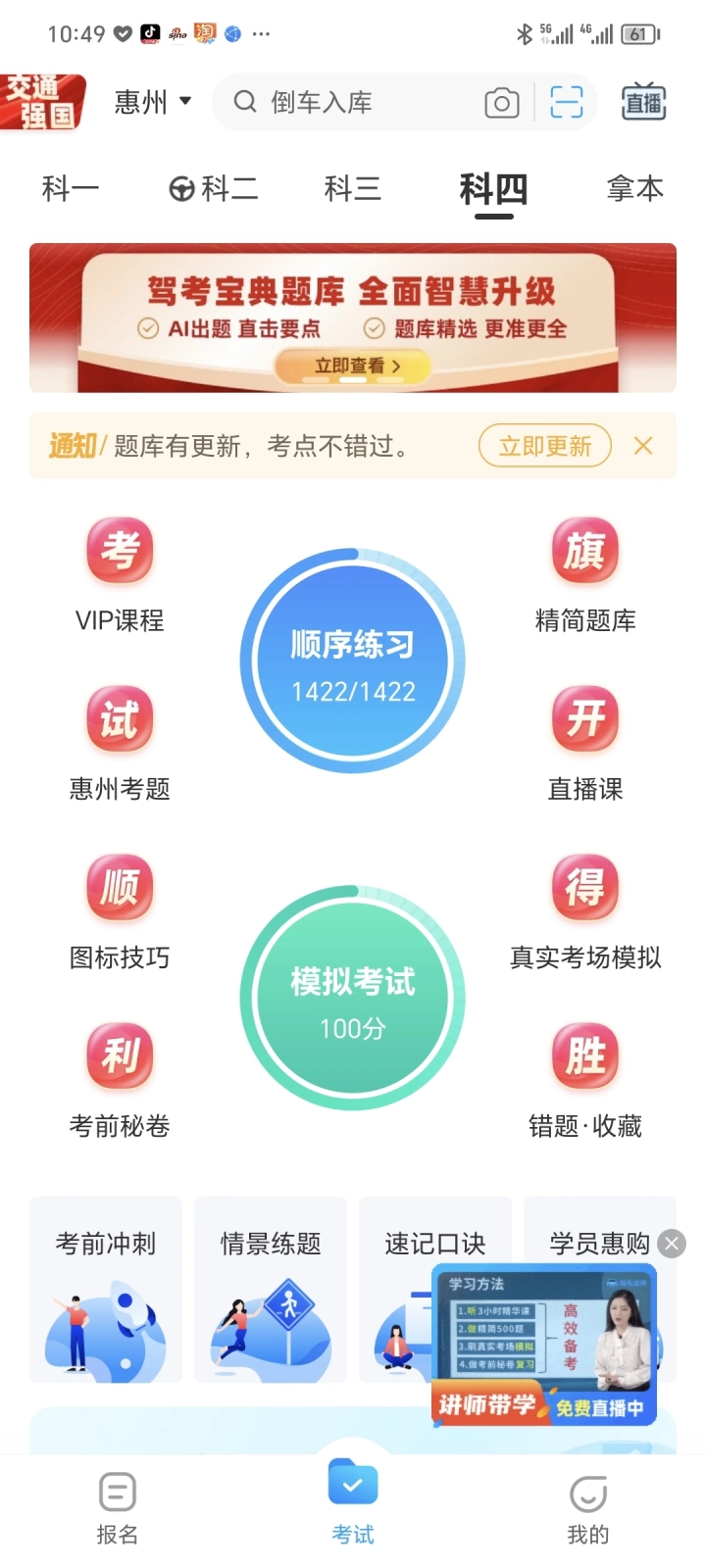Switch to the 拿本 tab
Screen dimensions: 706x1568
click(x=634, y=188)
